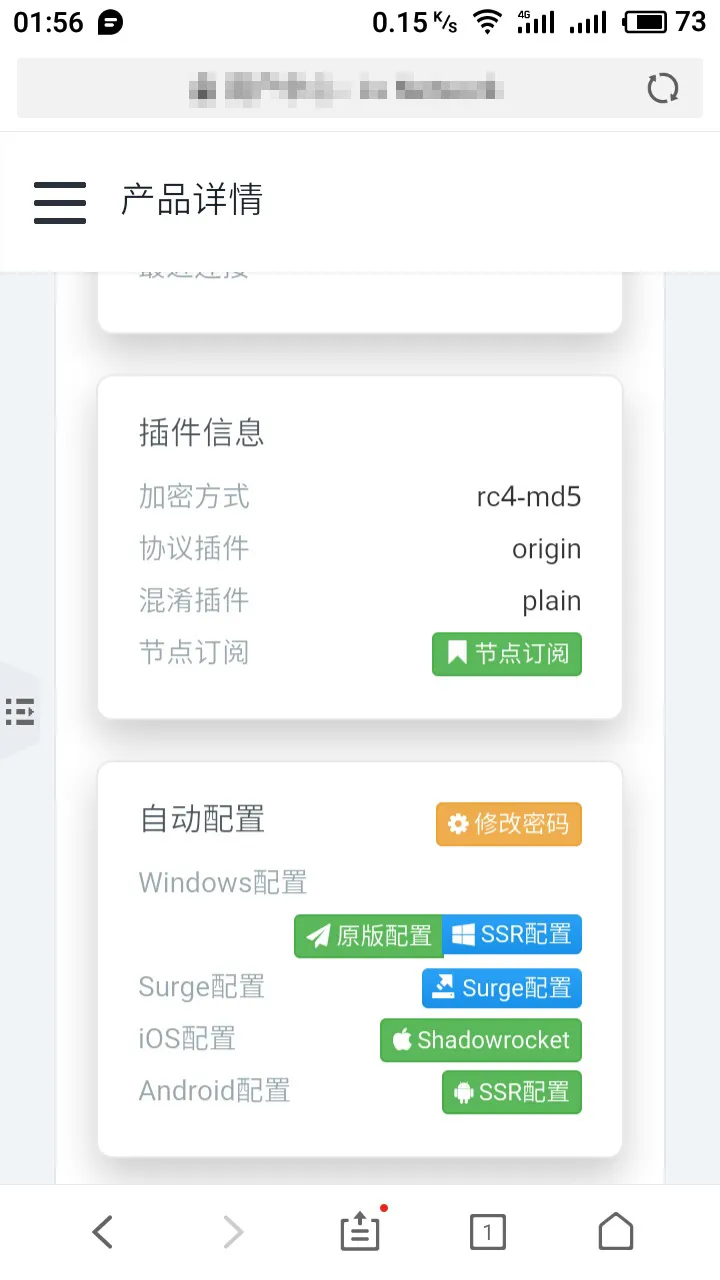Open the Shadowrocket iOS config
Image resolution: width=720 pixels, height=1280 pixels.
point(481,1041)
